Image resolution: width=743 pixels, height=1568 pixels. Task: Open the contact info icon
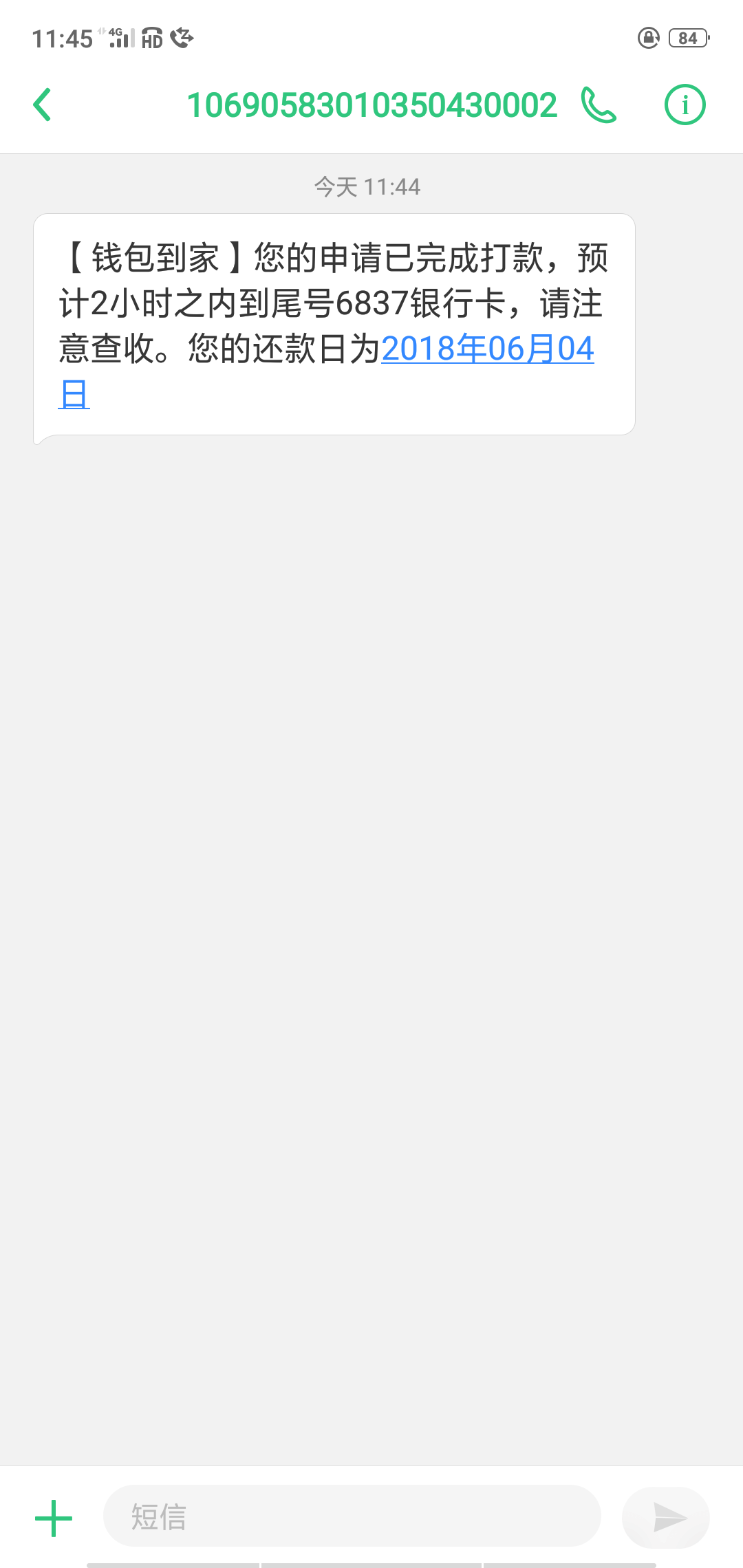tap(685, 105)
